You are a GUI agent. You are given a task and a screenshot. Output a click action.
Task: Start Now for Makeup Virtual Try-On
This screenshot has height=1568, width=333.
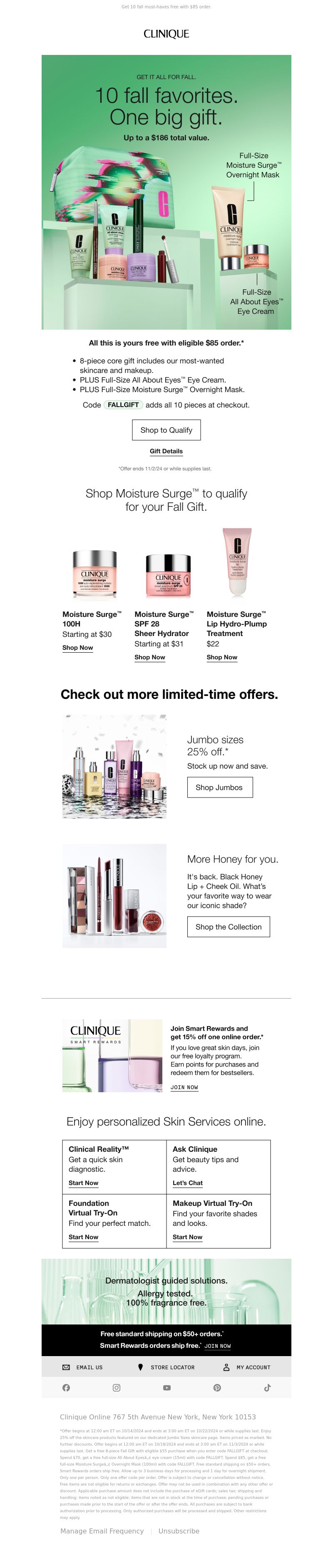click(x=187, y=1237)
